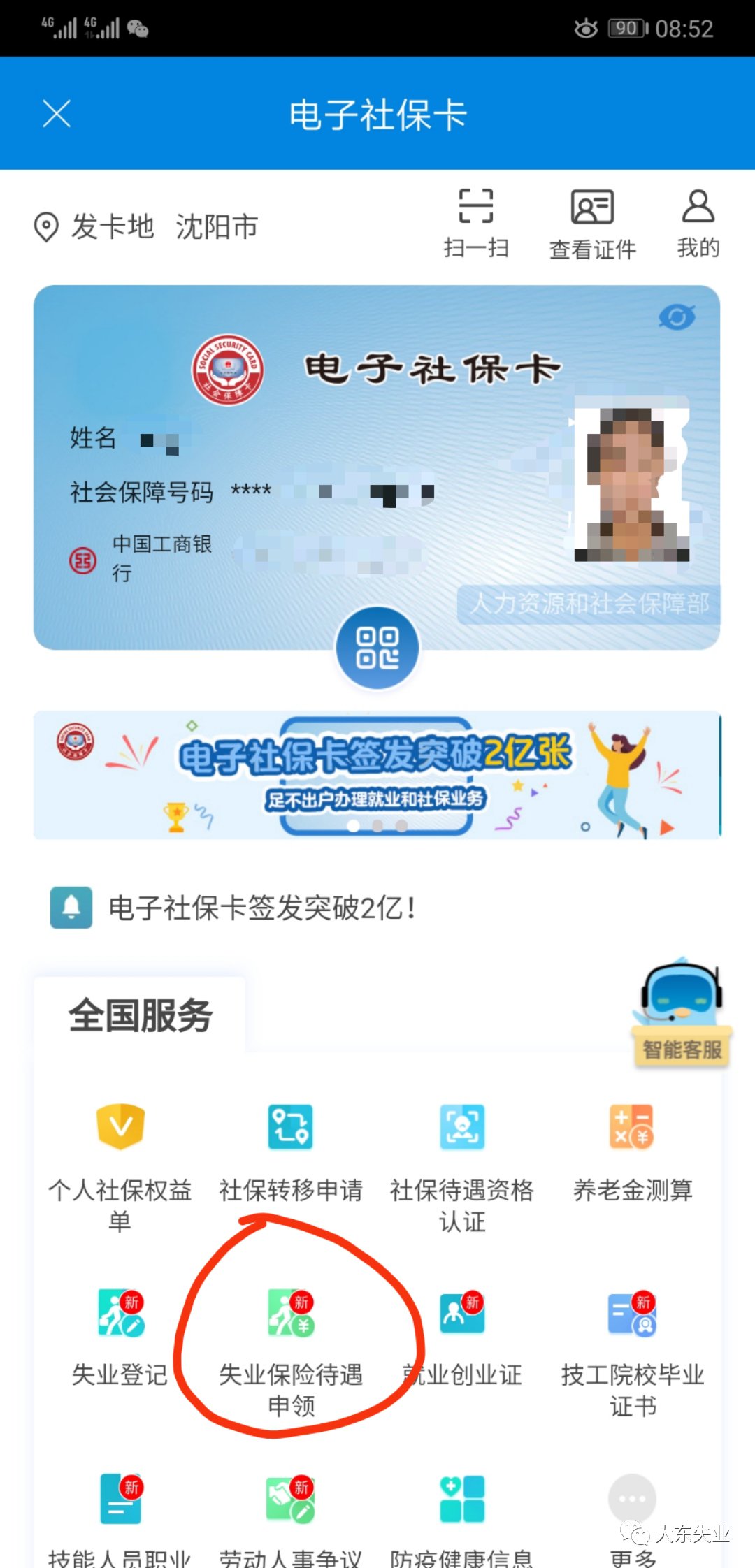Launch 养老金测算 calculator
755x1568 pixels.
point(632,1153)
